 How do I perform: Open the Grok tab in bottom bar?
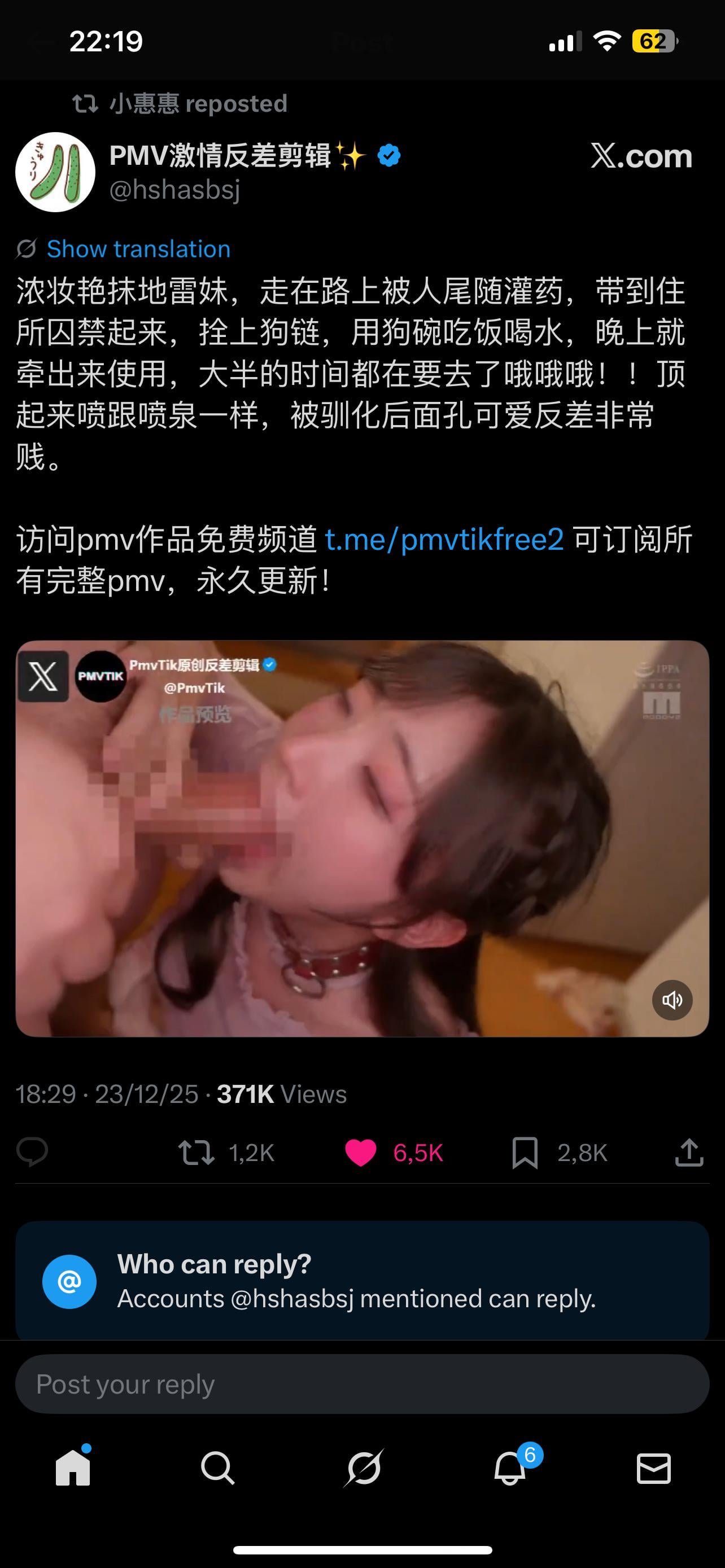pyautogui.click(x=363, y=1468)
